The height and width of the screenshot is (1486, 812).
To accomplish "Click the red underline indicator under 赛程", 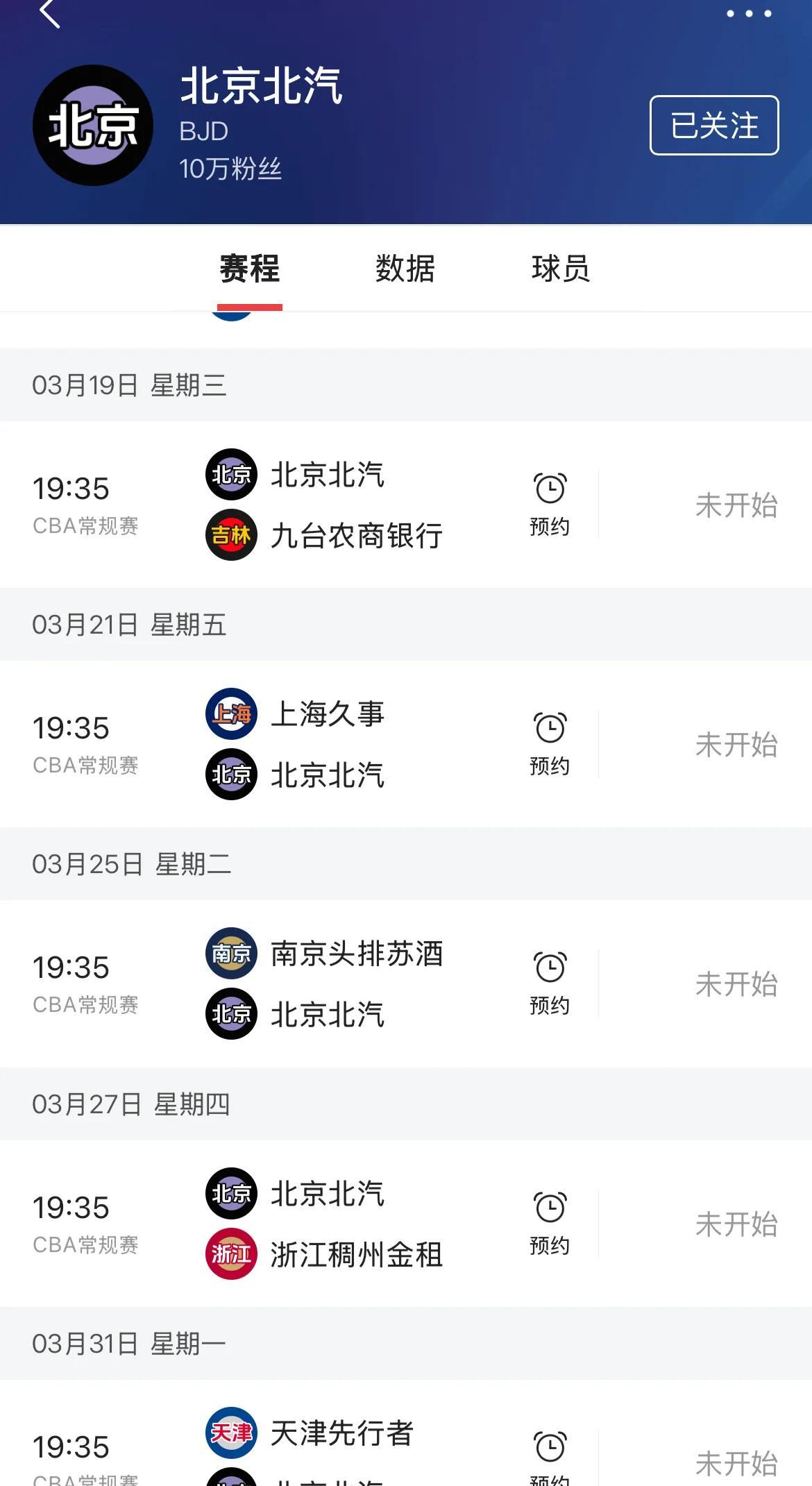I will 250,303.
